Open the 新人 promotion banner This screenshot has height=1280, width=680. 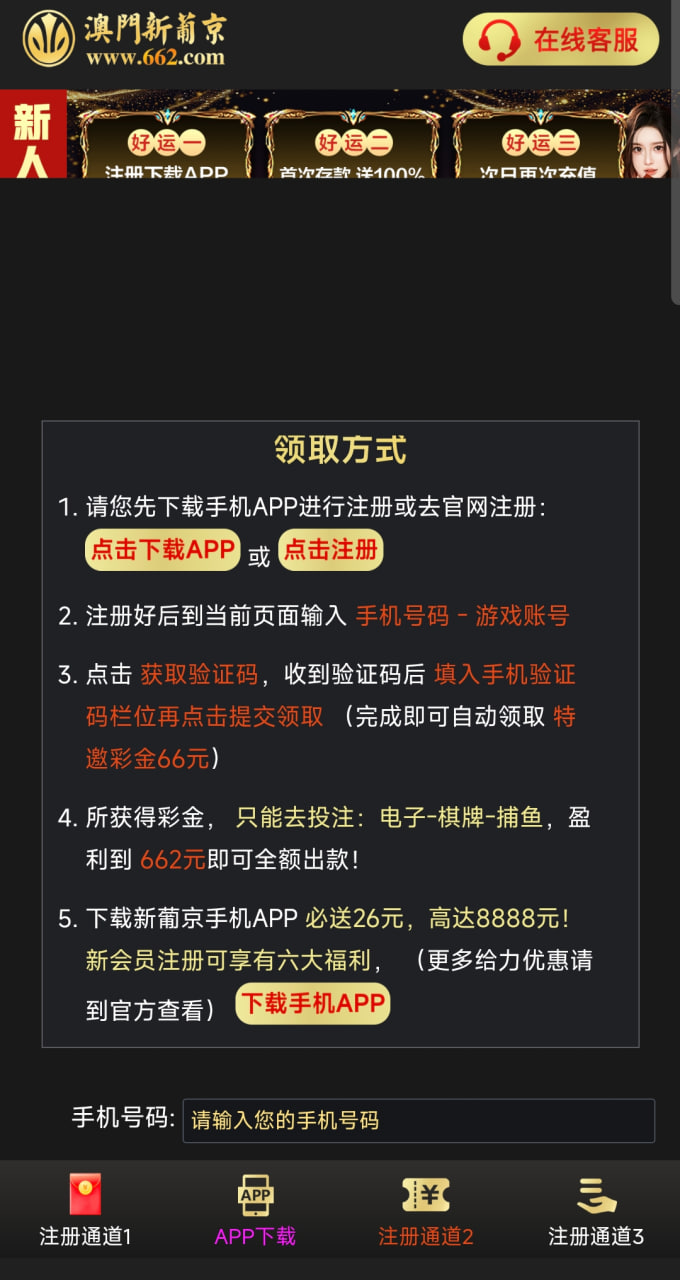(x=340, y=135)
